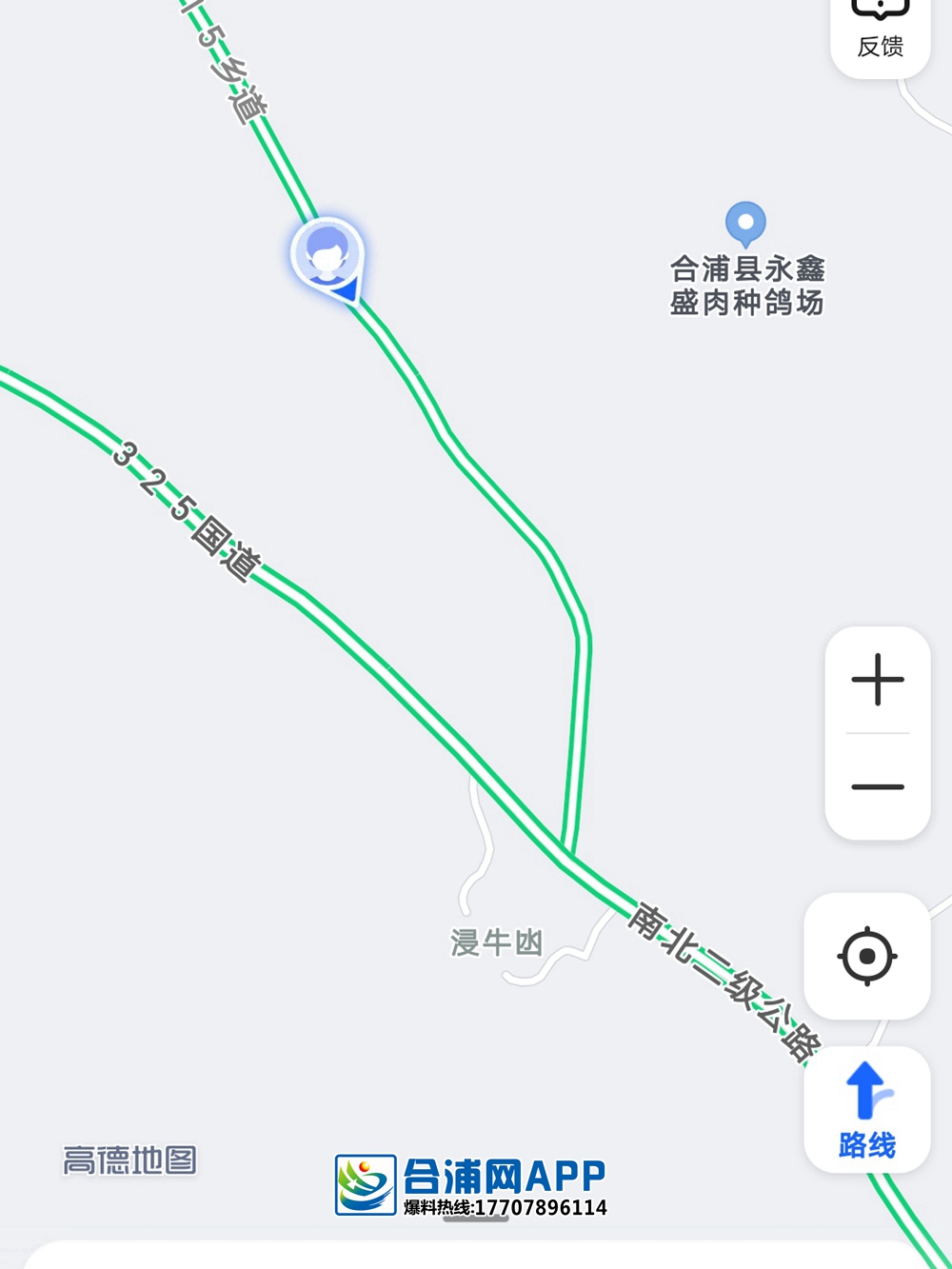The width and height of the screenshot is (952, 1269).
Task: Open the 路线 route planner
Action: pos(866,1110)
